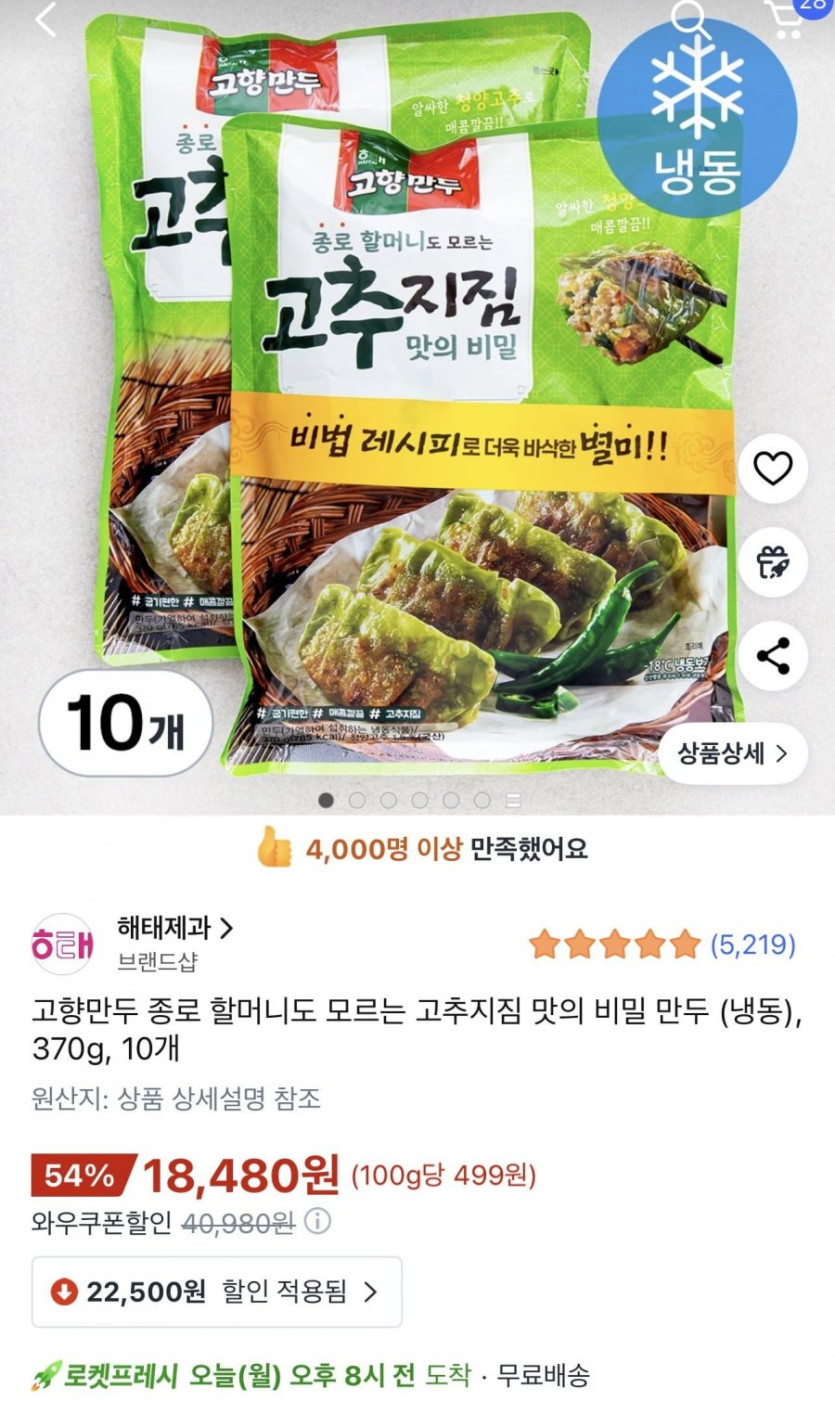Visit the 해태제과 brand shop
Image resolution: width=835 pixels, height=1414 pixels.
click(175, 928)
